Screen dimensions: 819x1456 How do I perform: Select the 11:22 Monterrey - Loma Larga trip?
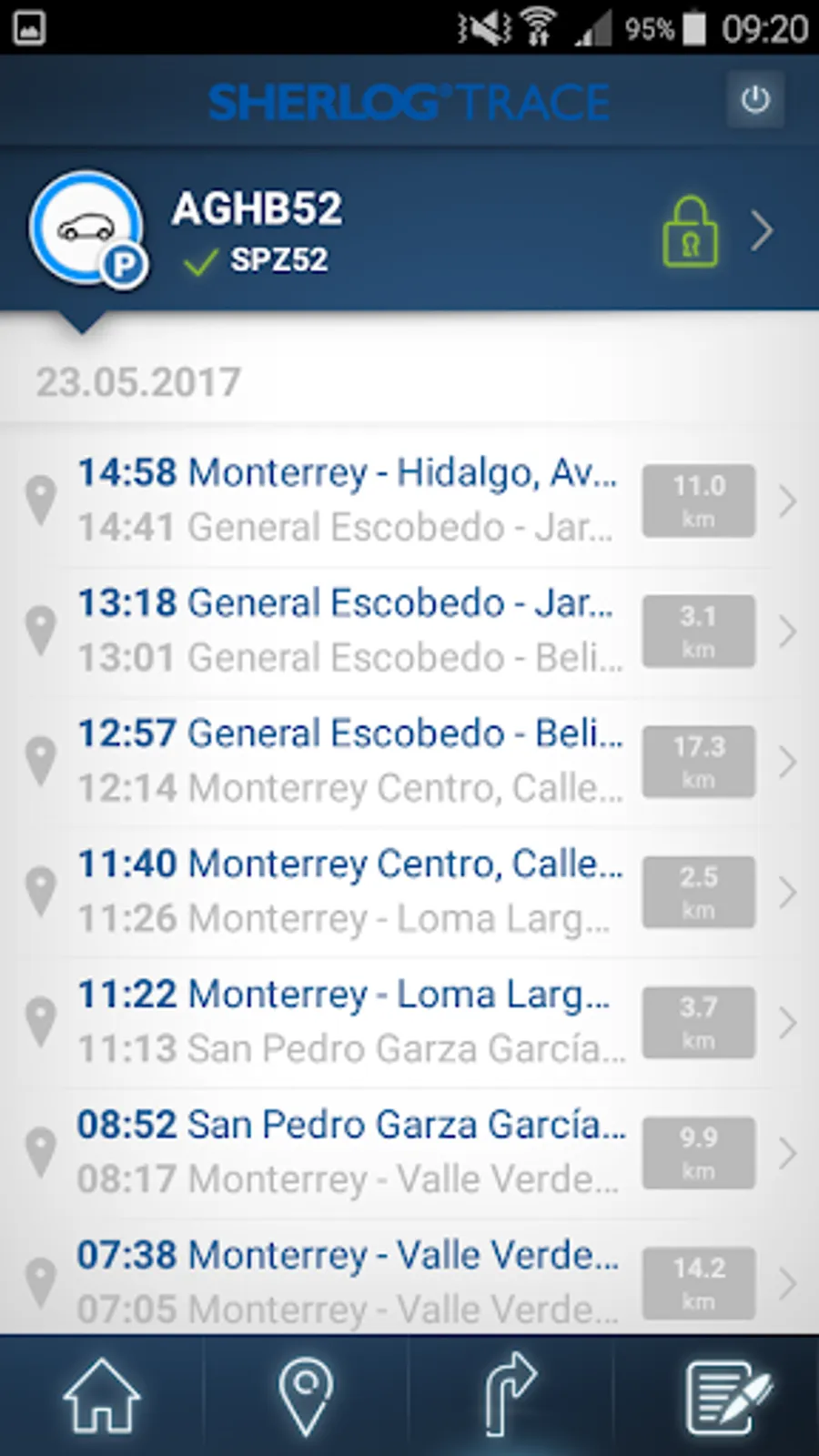[x=409, y=1021]
